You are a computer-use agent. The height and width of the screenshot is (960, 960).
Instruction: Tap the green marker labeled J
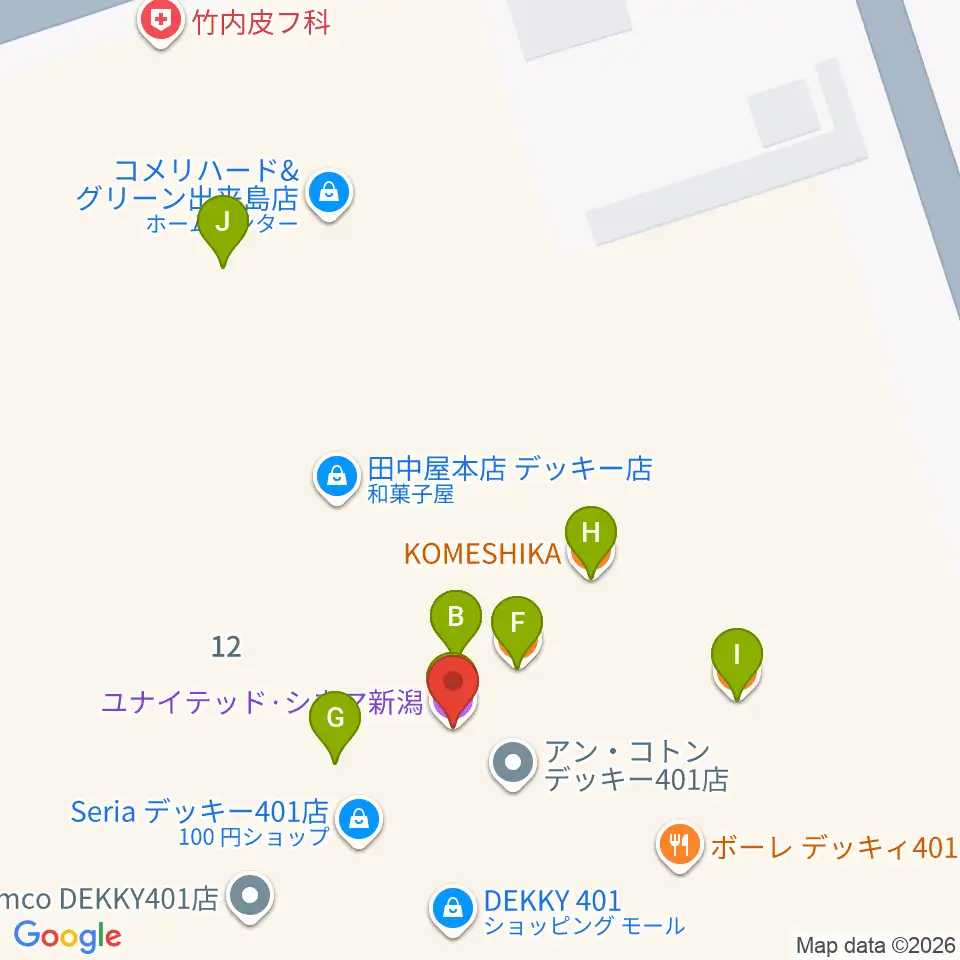click(222, 222)
